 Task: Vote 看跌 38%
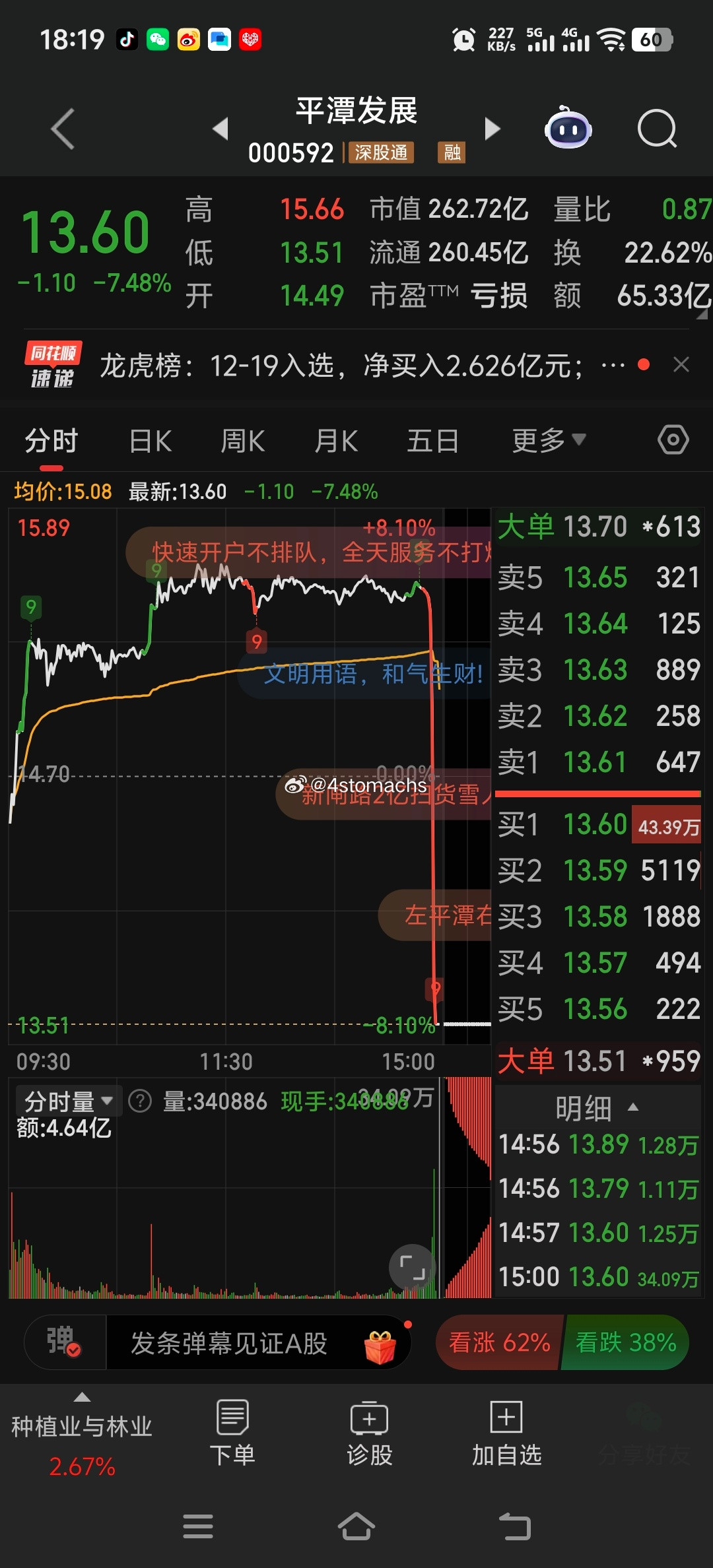point(625,1342)
